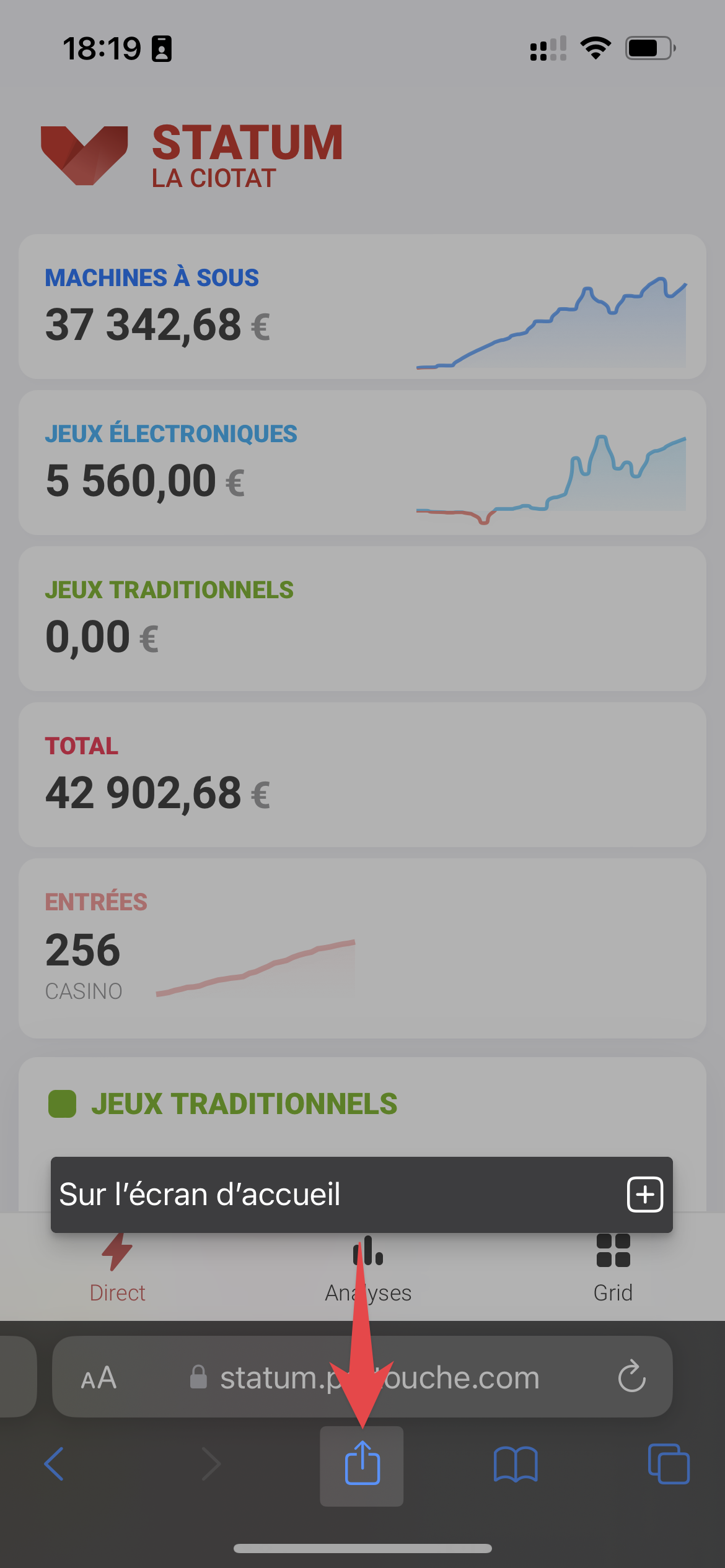Open the AA page settings menu
The width and height of the screenshot is (725, 1568).
(99, 1377)
